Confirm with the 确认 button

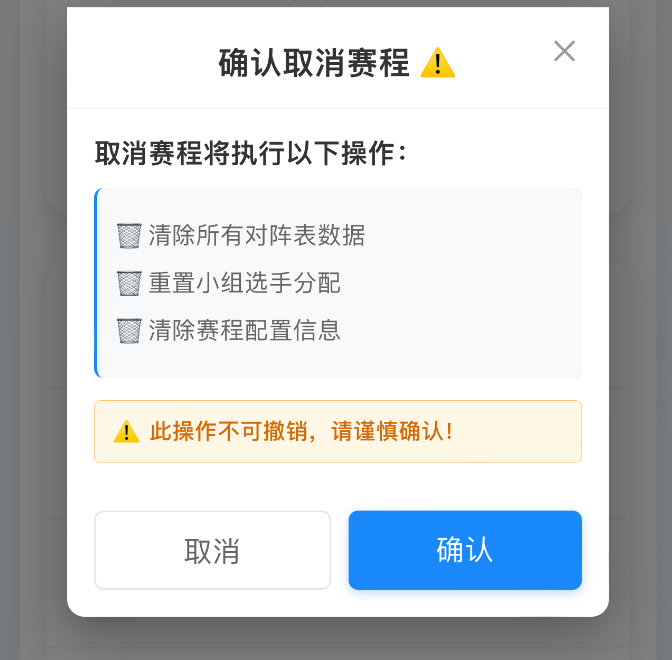tap(465, 550)
